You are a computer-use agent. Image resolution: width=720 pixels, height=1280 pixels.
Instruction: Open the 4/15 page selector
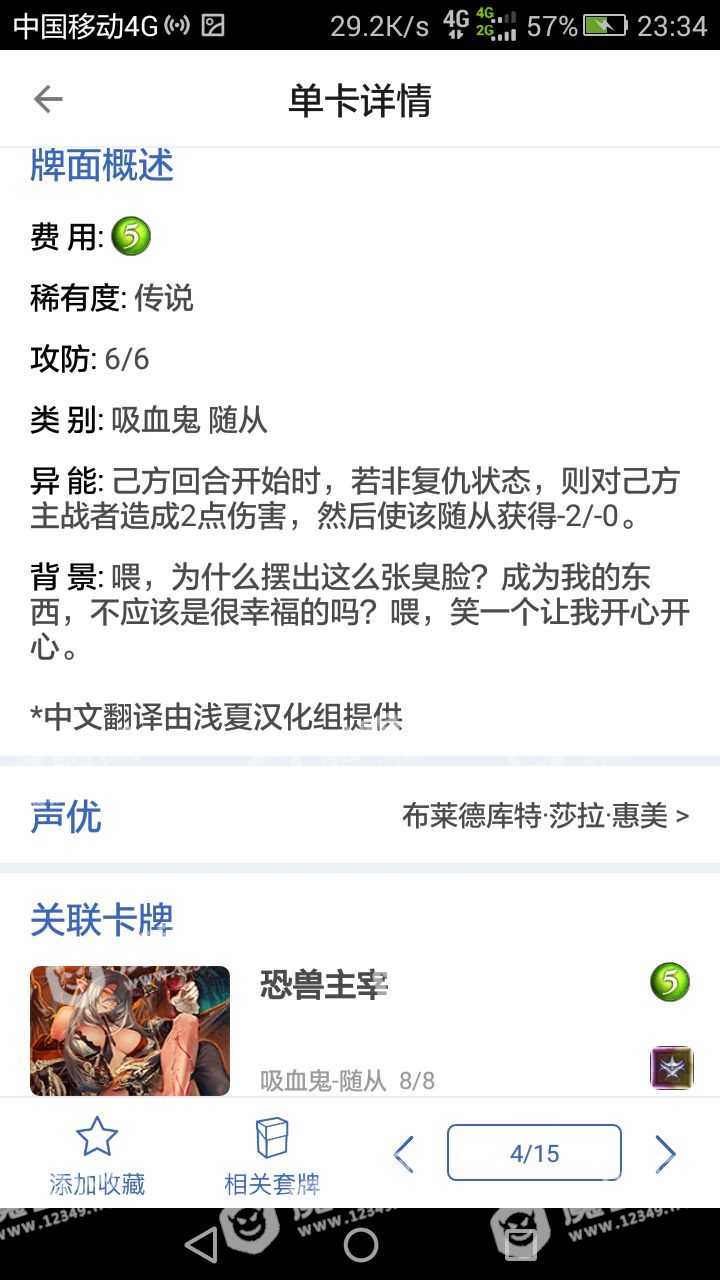[534, 1153]
